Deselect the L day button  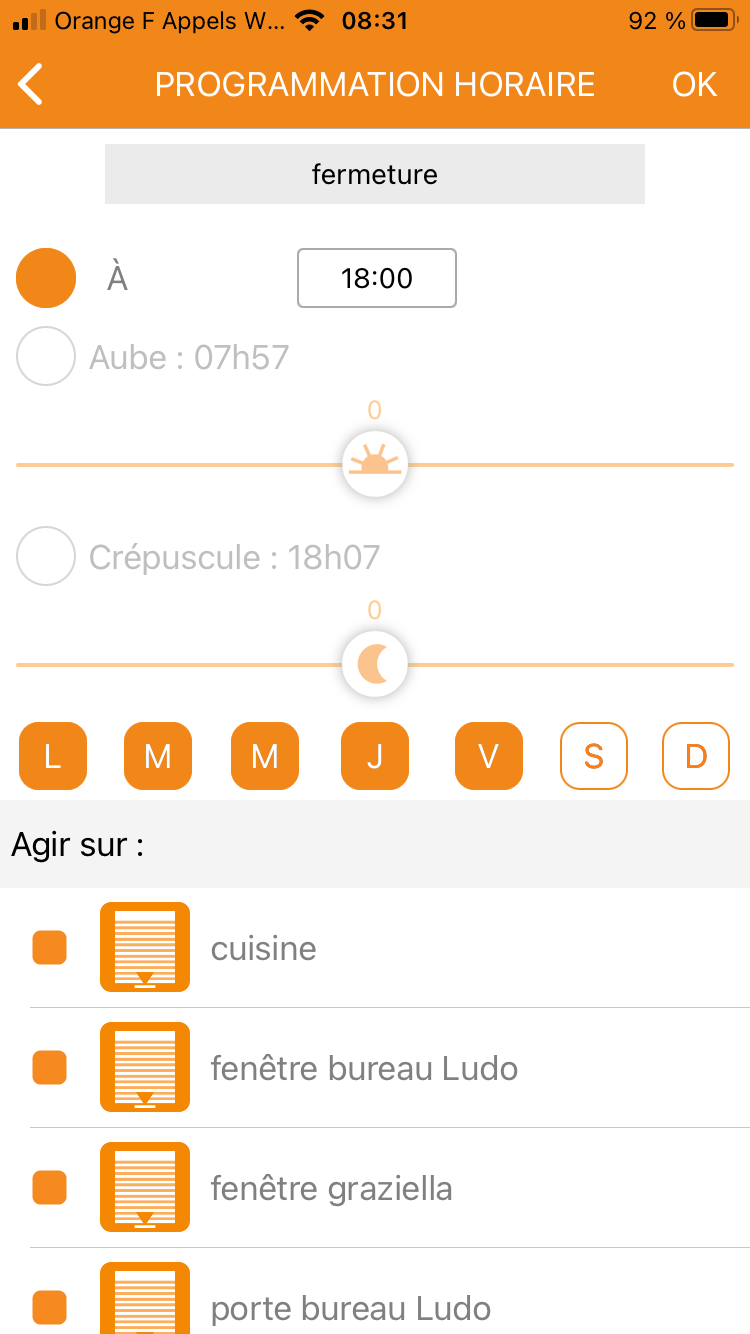[x=53, y=756]
